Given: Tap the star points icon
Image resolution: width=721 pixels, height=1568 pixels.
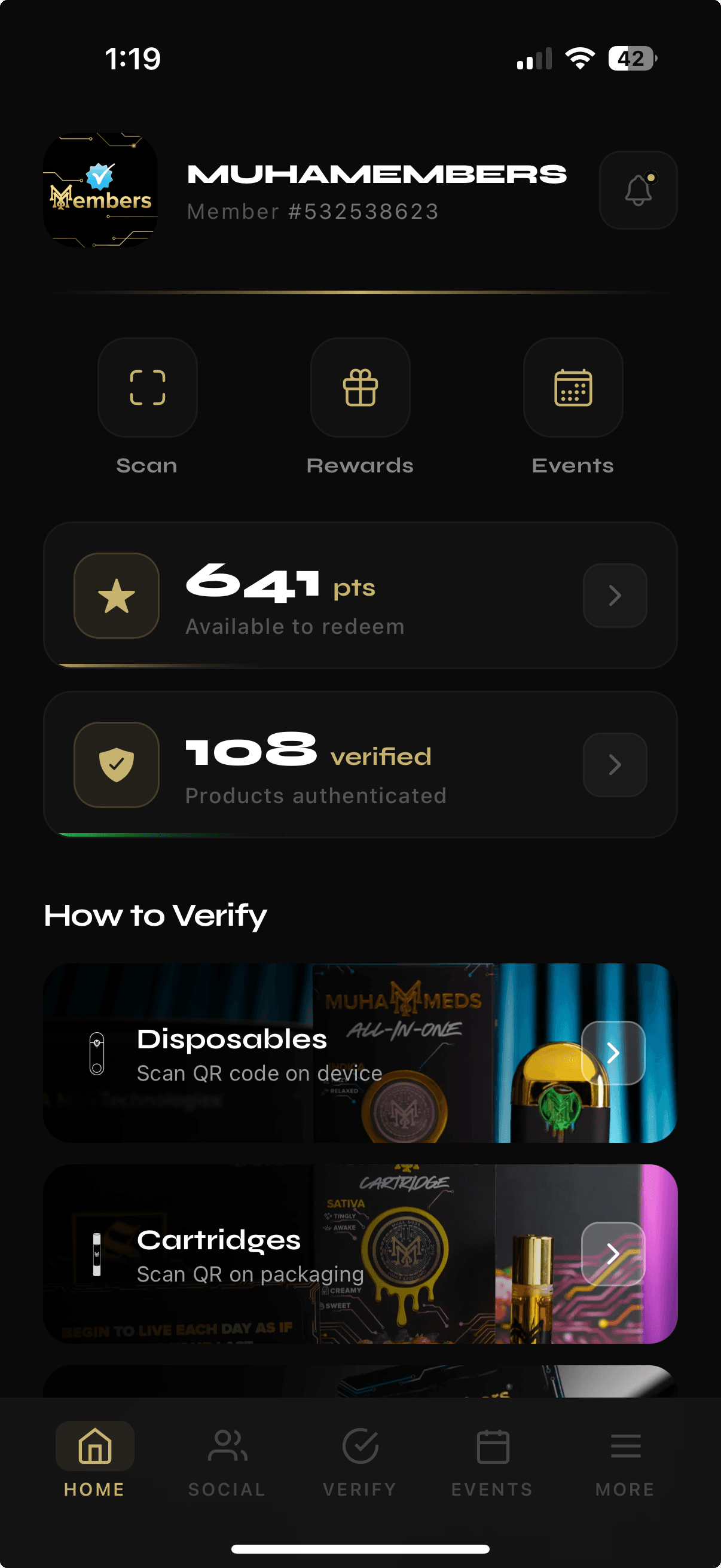Looking at the screenshot, I should (116, 595).
